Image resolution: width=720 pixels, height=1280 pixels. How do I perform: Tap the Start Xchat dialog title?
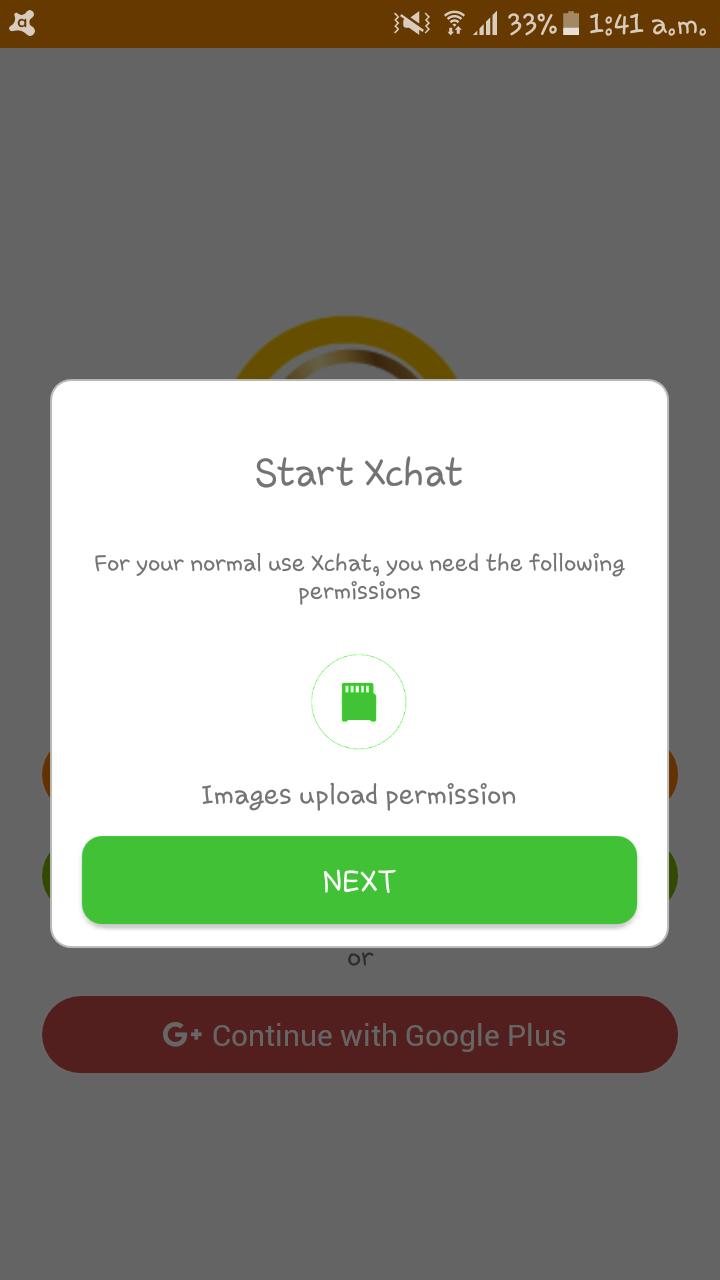tap(359, 472)
